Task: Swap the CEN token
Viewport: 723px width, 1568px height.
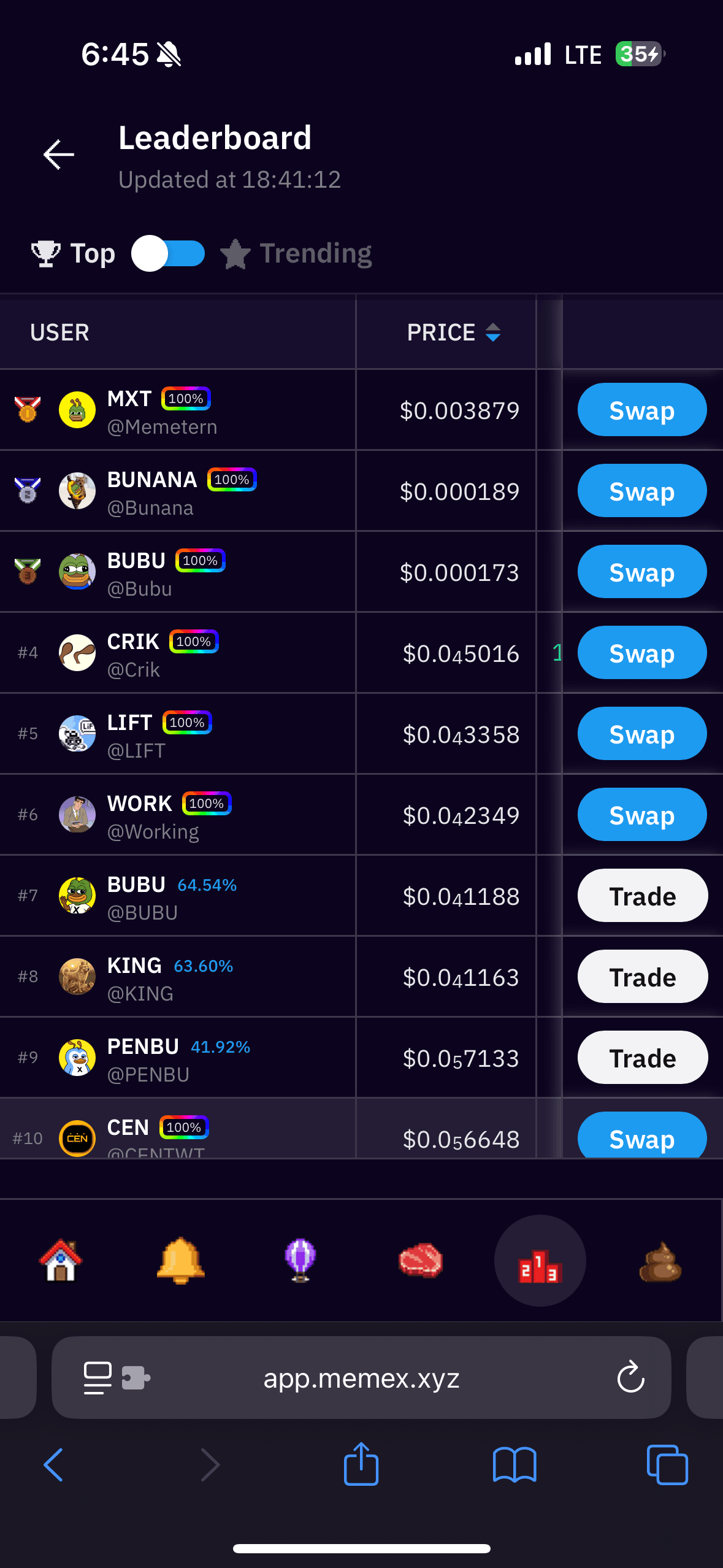Action: coord(641,1136)
